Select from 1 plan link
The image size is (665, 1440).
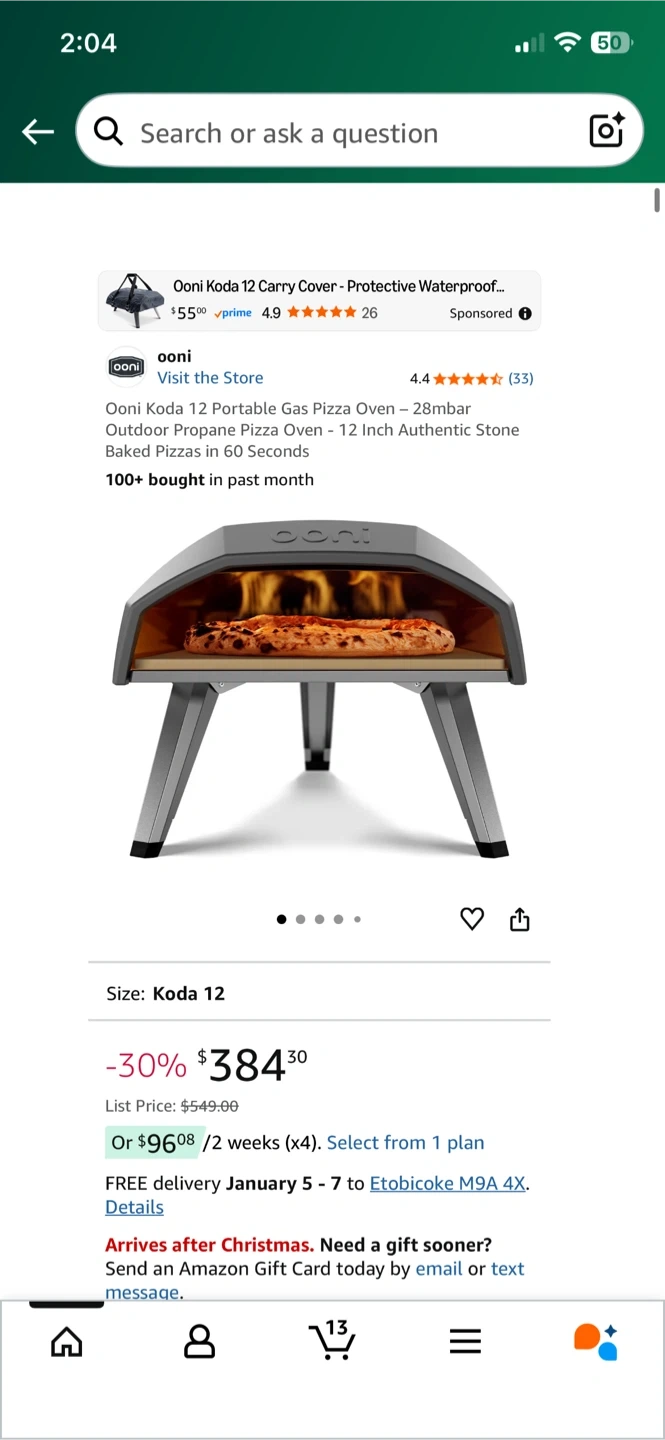405,1143
